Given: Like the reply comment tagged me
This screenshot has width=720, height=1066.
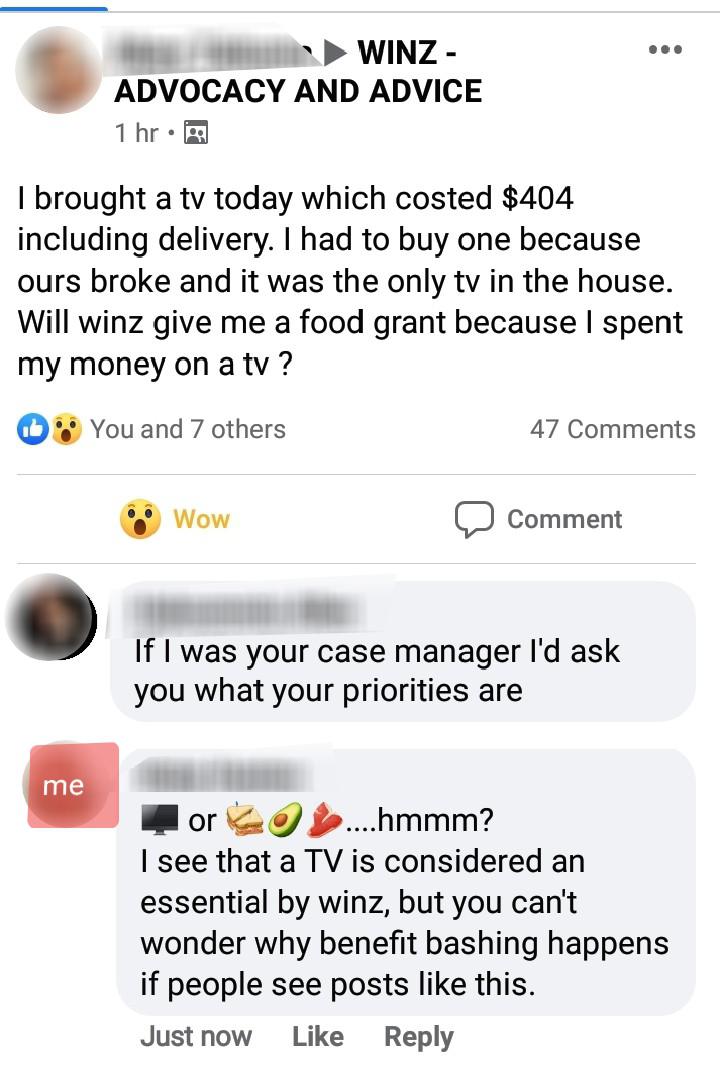Looking at the screenshot, I should pos(318,1037).
